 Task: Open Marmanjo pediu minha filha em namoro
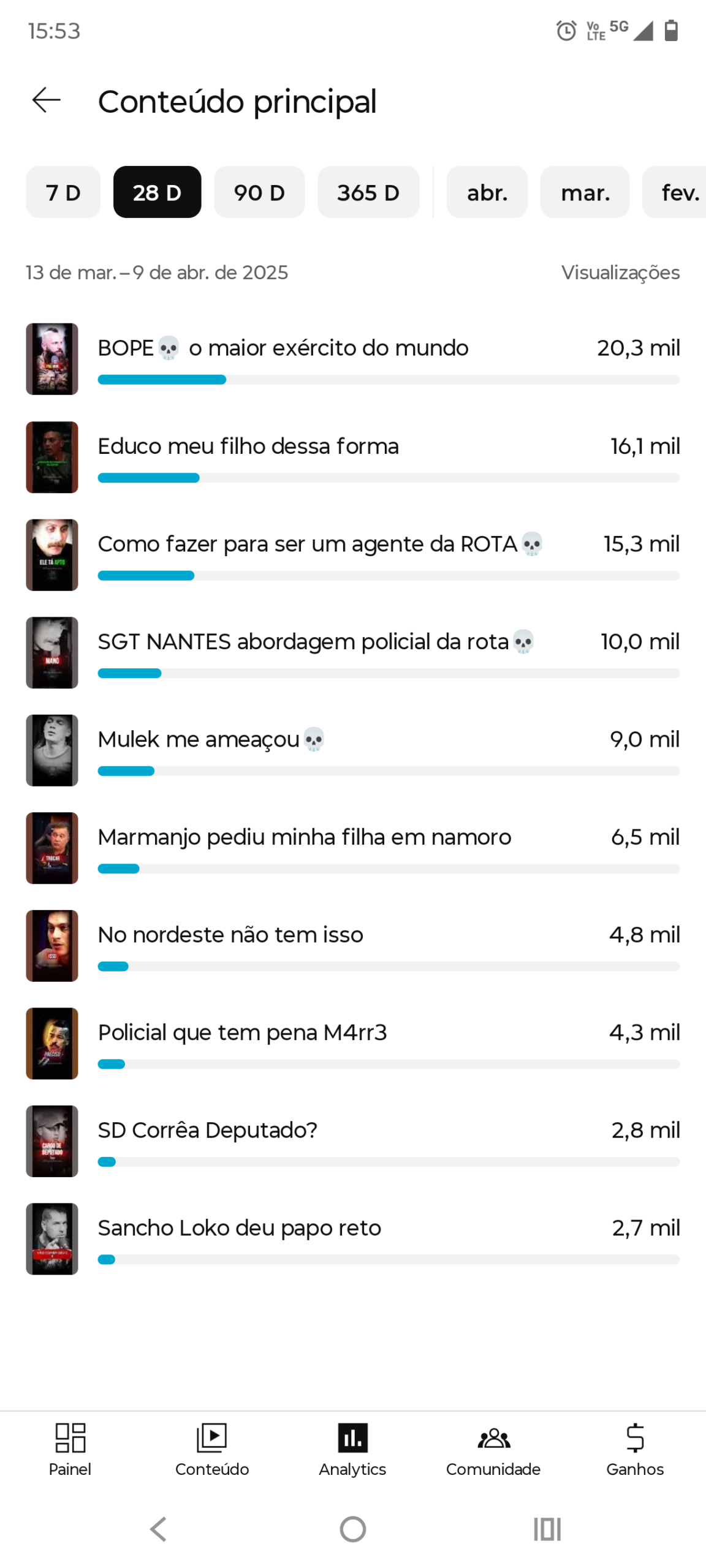pyautogui.click(x=305, y=837)
